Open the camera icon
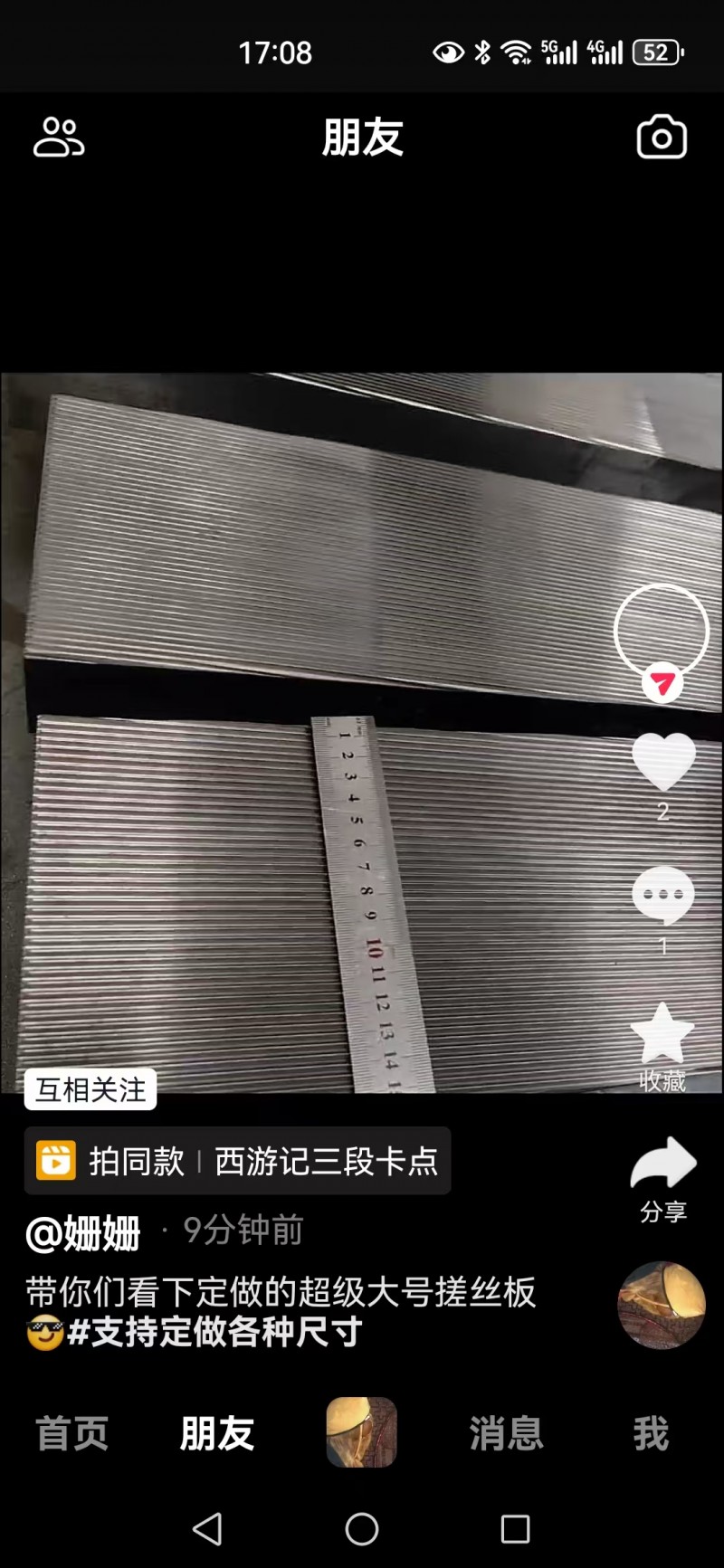The height and width of the screenshot is (1568, 724). click(x=662, y=138)
